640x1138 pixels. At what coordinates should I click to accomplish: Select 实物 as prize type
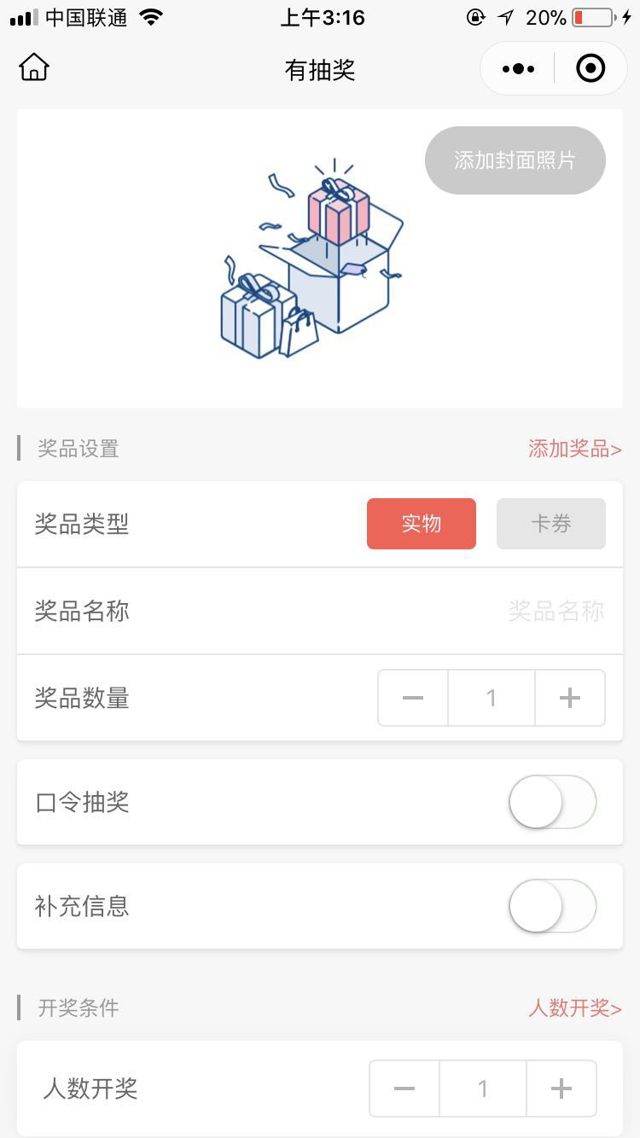pos(421,524)
